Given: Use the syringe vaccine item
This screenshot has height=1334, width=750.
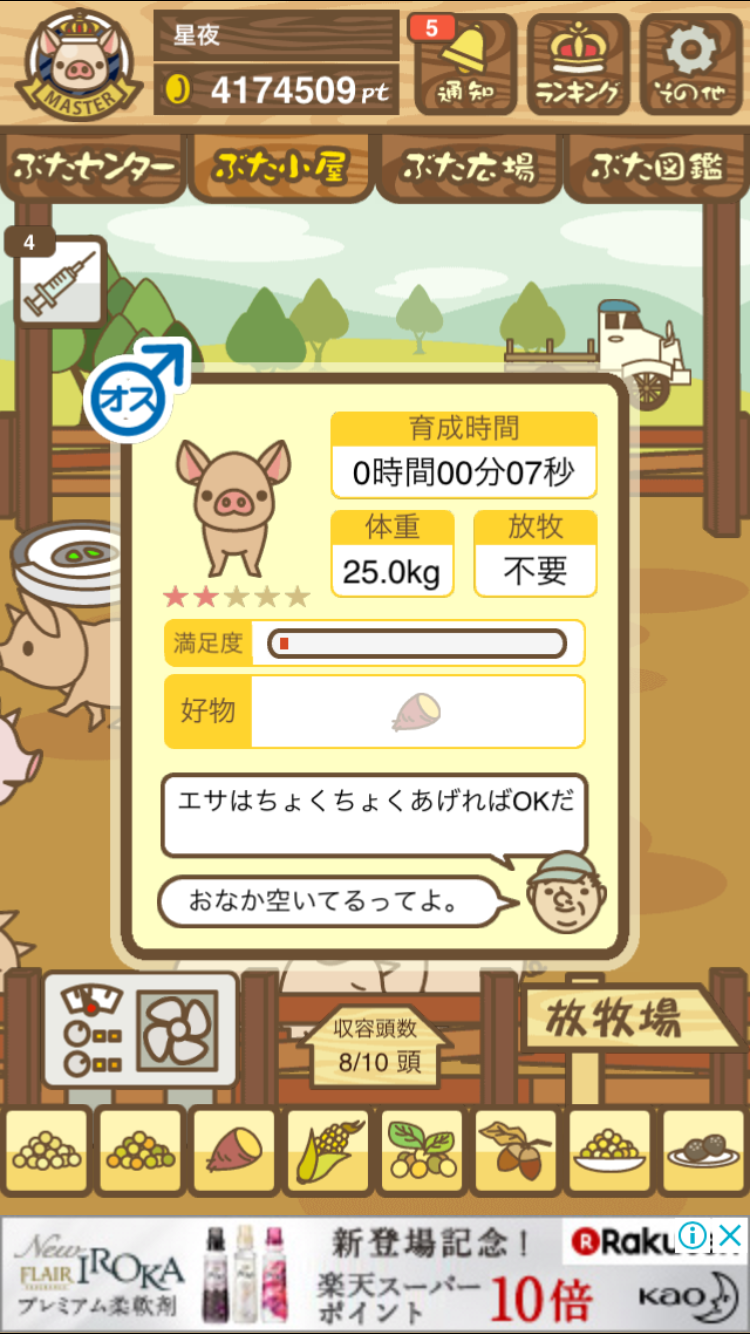Looking at the screenshot, I should click(59, 284).
